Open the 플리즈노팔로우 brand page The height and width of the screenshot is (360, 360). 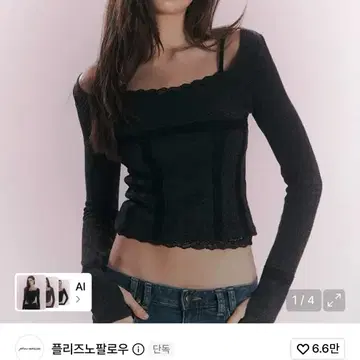tap(90, 349)
